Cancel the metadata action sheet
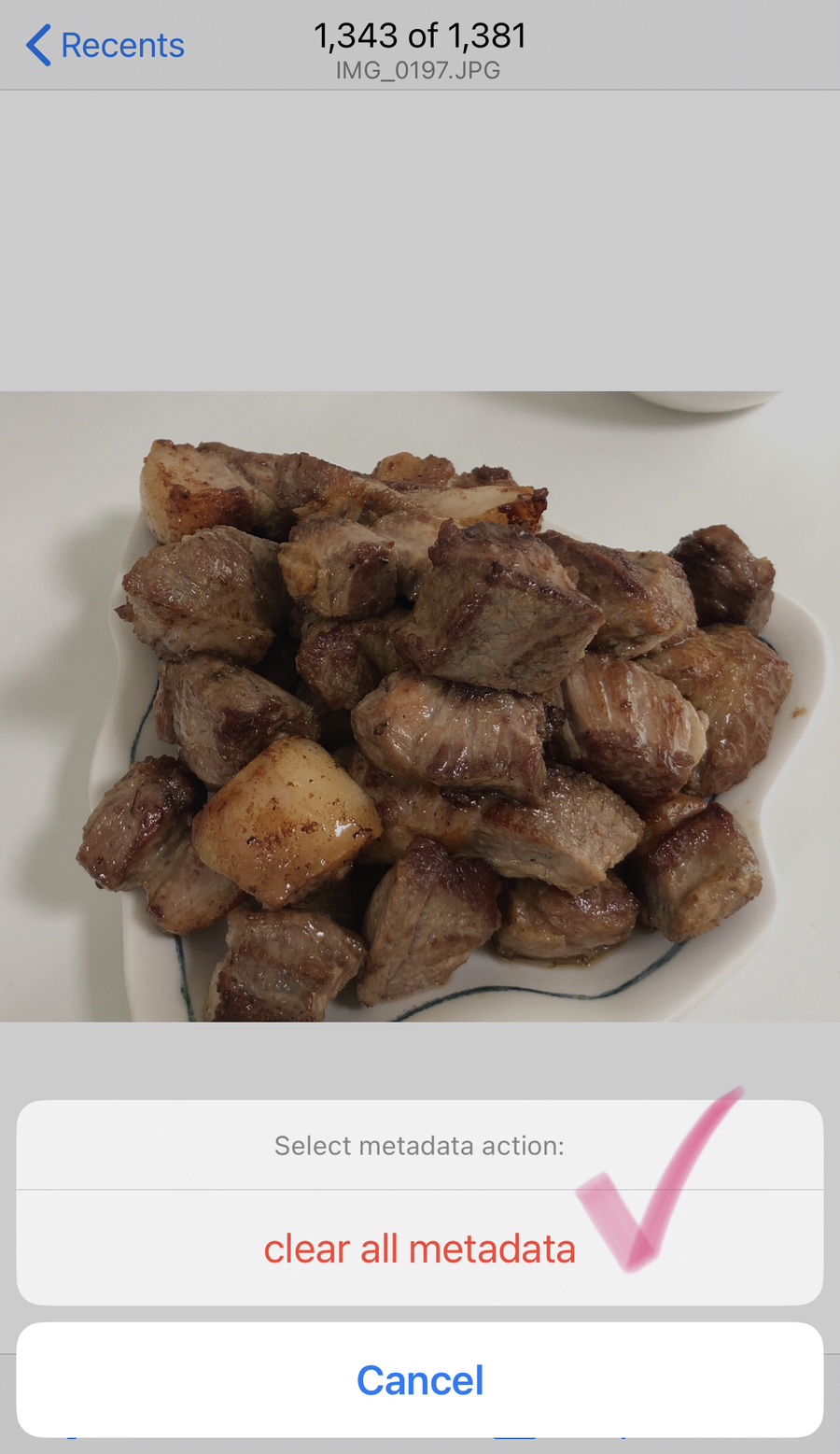This screenshot has width=840, height=1454. click(x=419, y=1380)
